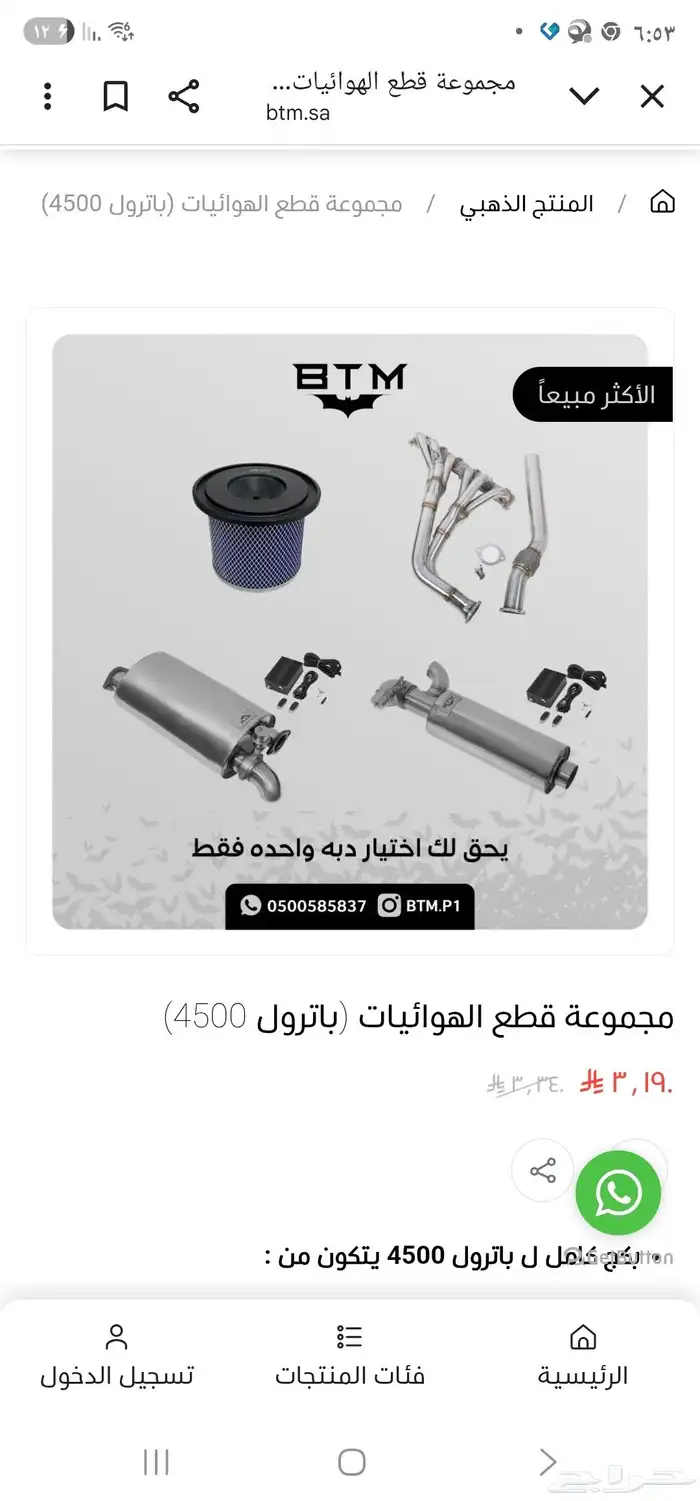
Task: Go to the home icon breadcrumb
Action: 662,204
